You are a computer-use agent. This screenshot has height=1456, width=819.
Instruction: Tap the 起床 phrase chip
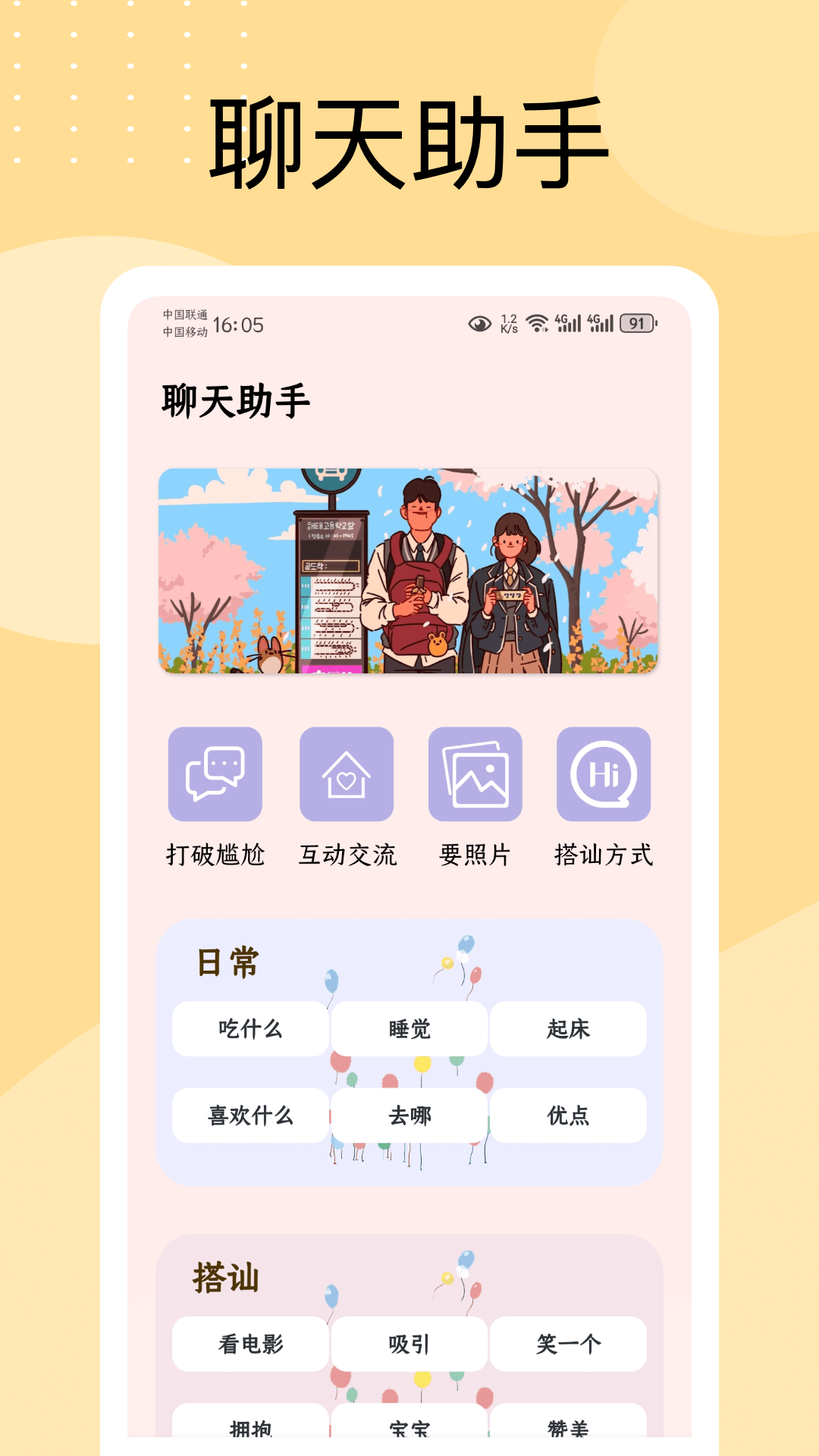(x=568, y=1029)
